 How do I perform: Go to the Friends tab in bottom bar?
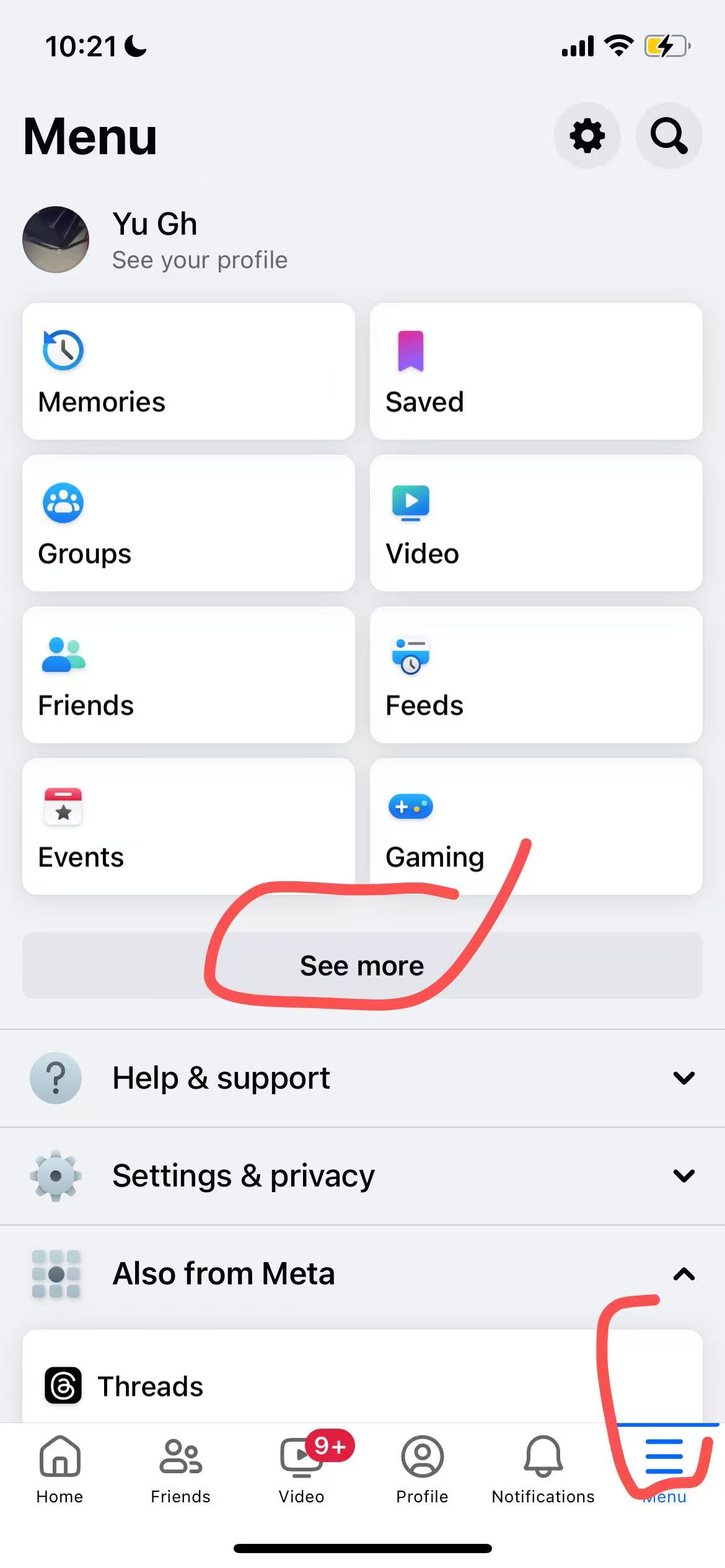180,1469
